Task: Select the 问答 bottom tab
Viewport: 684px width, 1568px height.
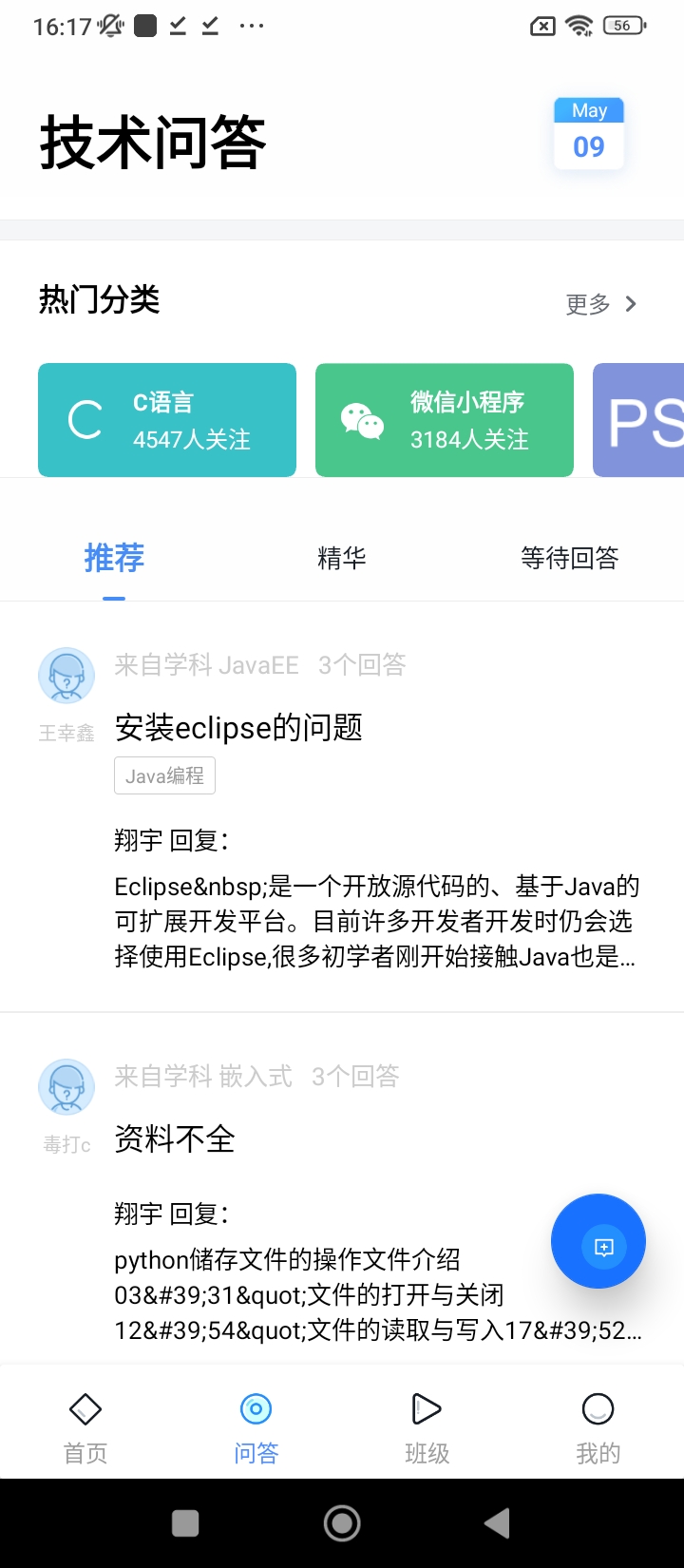Action: pos(256,1427)
